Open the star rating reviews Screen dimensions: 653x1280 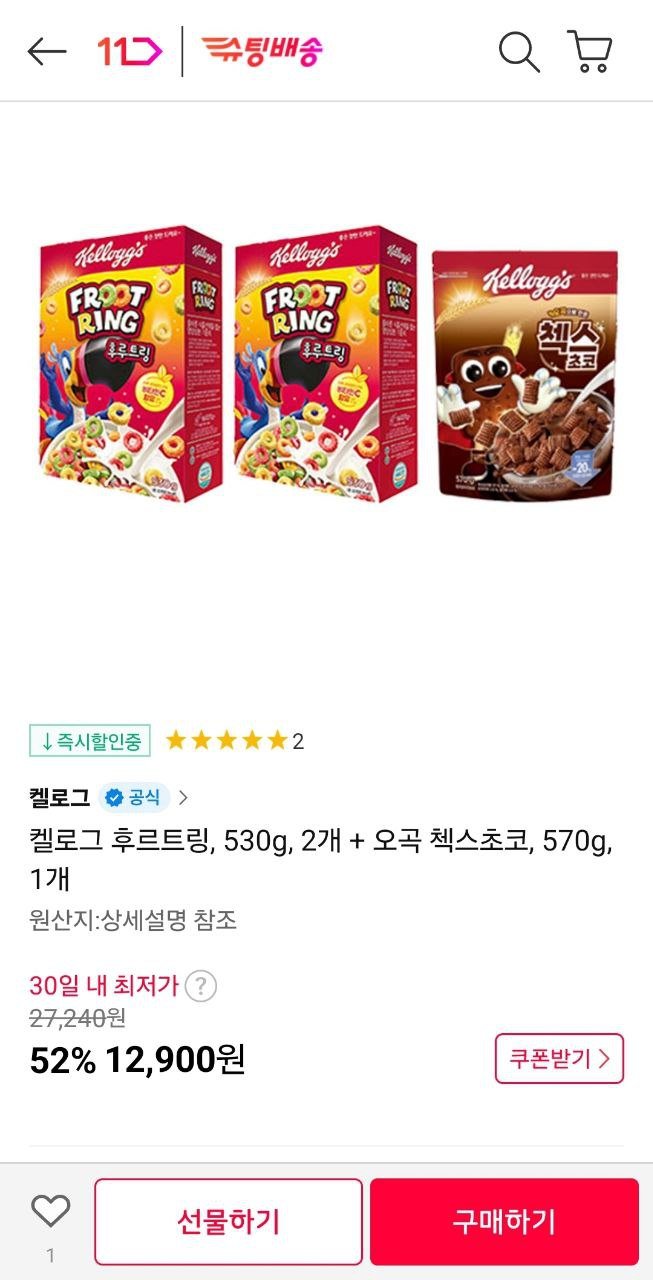pos(234,741)
